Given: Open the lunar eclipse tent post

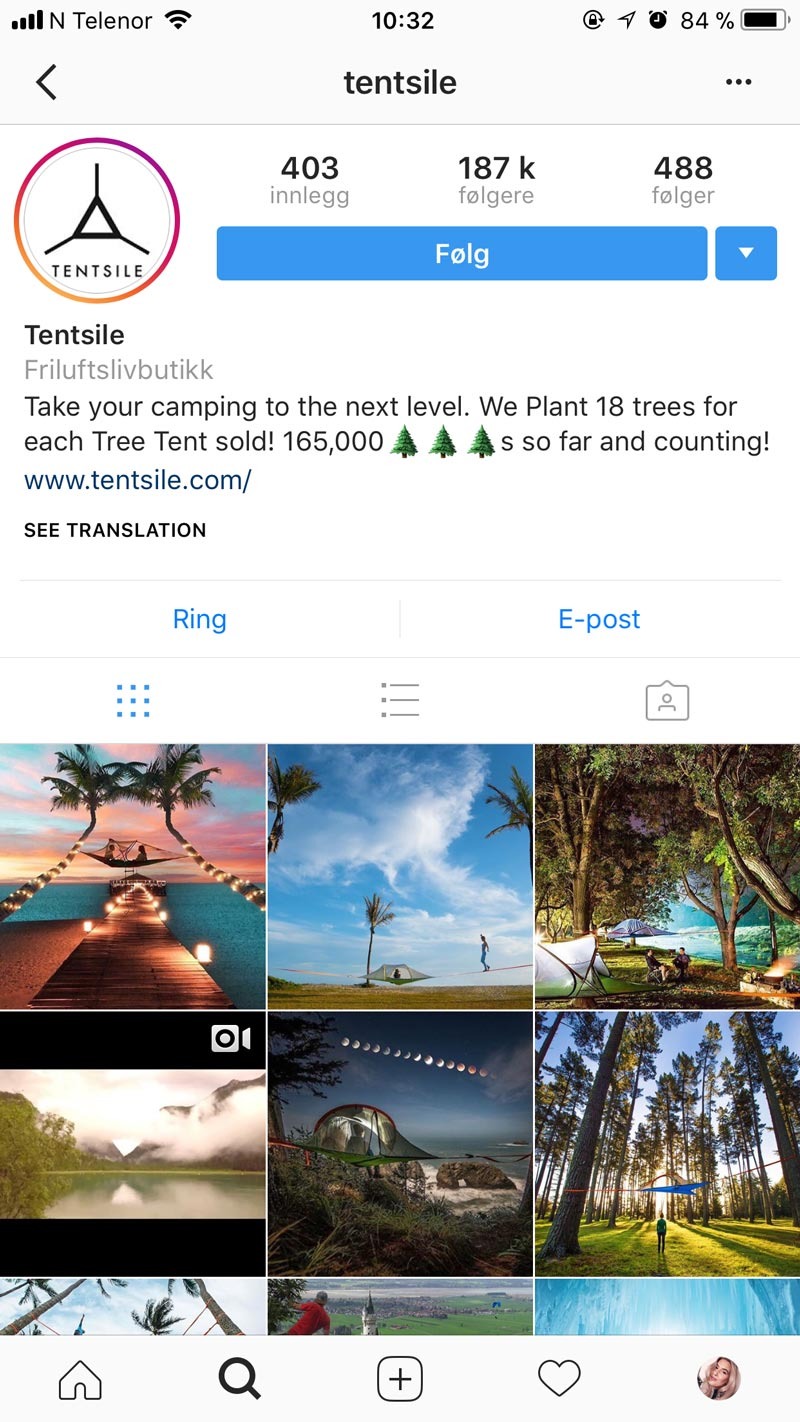Looking at the screenshot, I should click(x=400, y=1143).
